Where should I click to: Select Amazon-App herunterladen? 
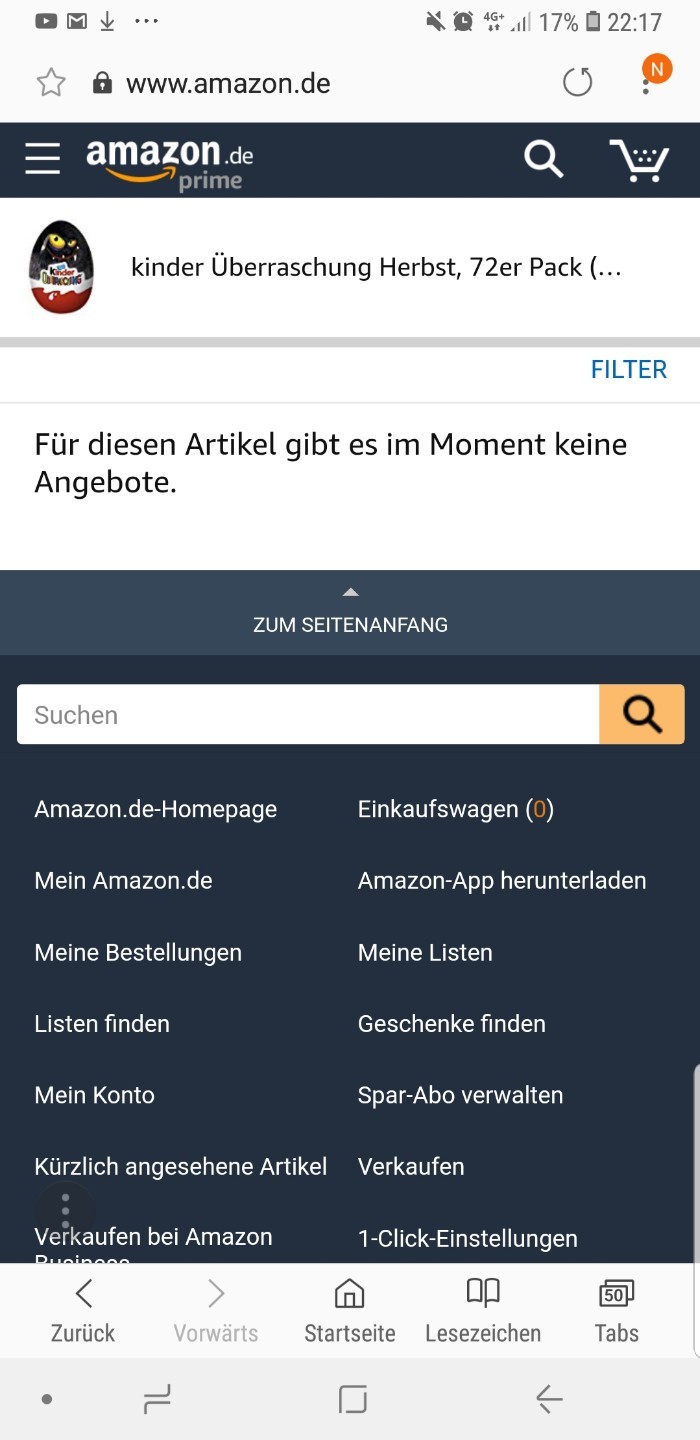pos(502,881)
